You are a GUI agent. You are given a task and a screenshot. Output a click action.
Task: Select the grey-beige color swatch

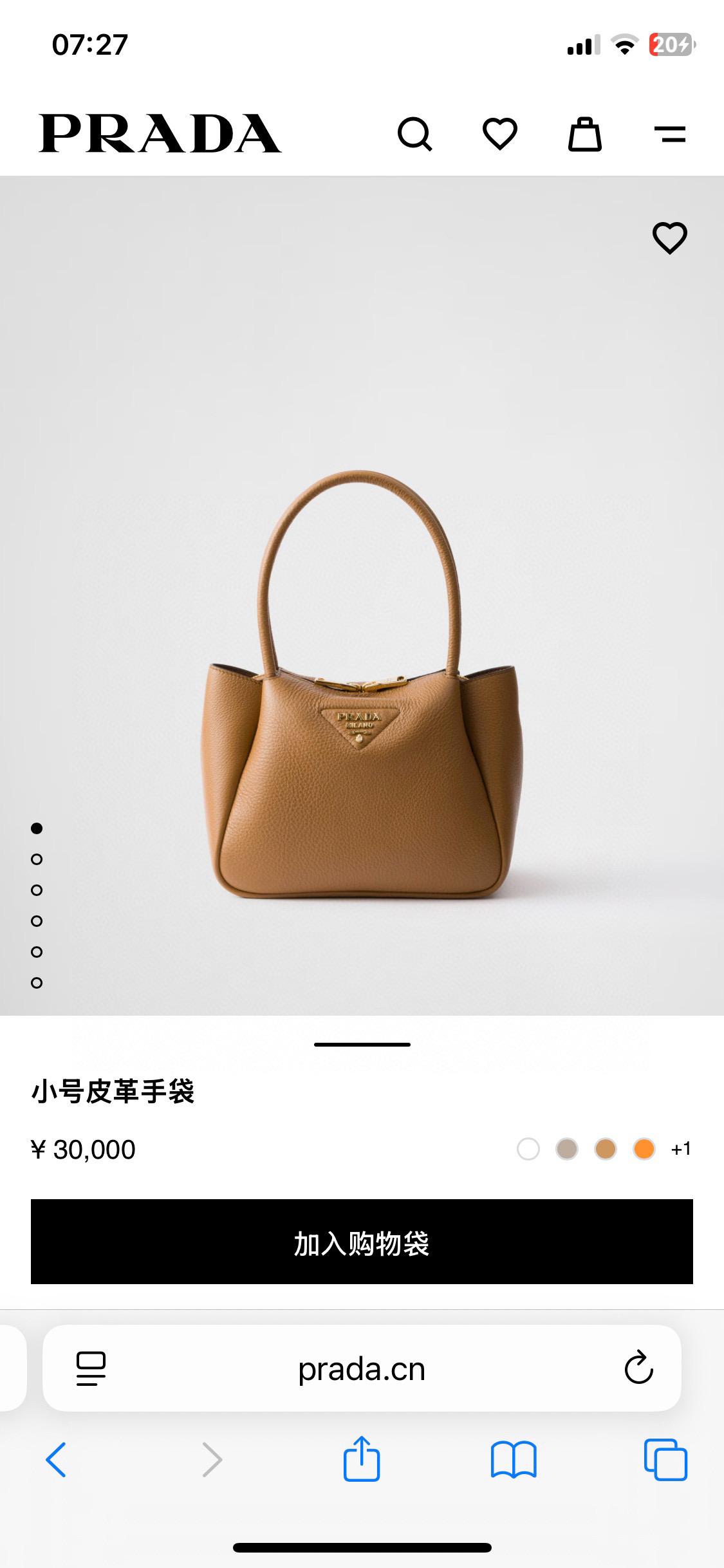[567, 1149]
